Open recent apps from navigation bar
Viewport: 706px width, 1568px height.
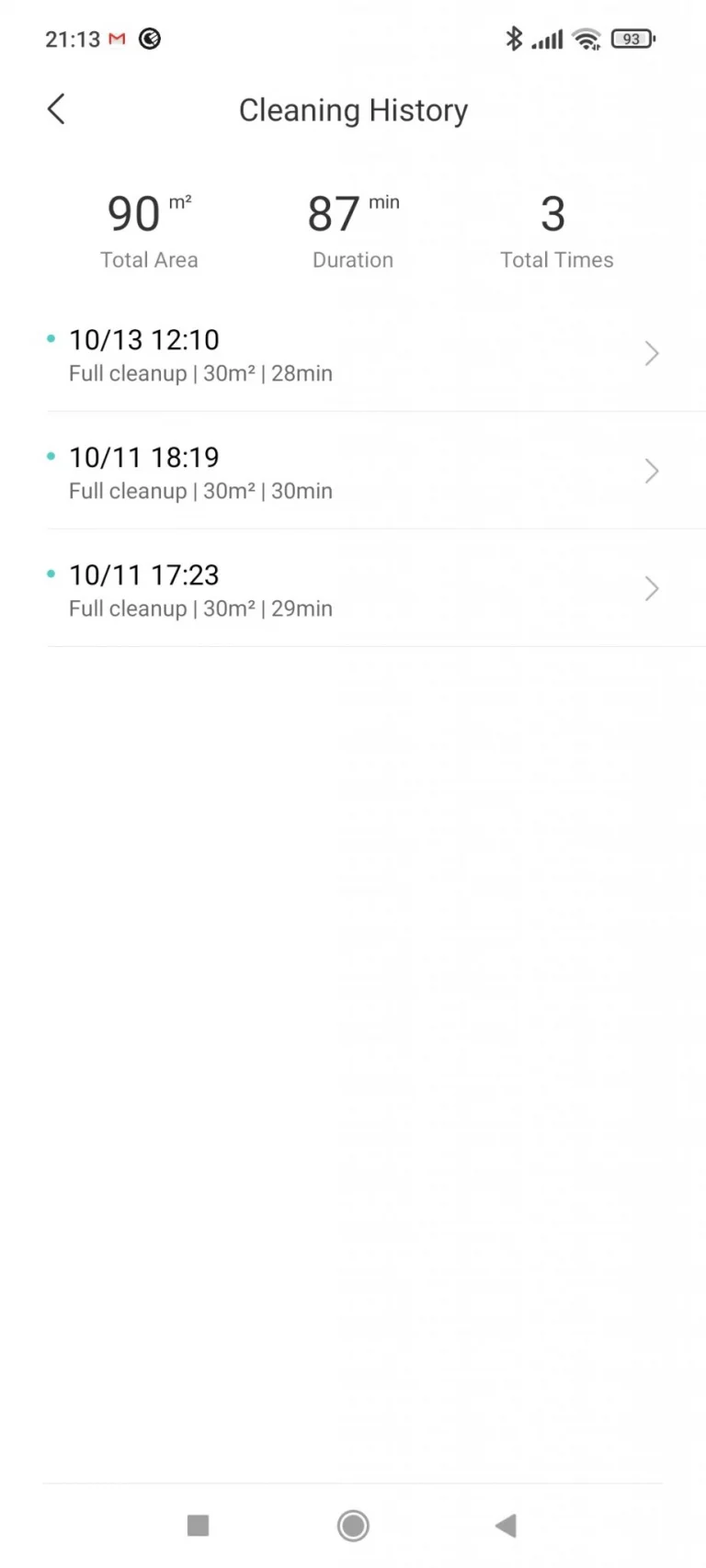click(198, 1526)
